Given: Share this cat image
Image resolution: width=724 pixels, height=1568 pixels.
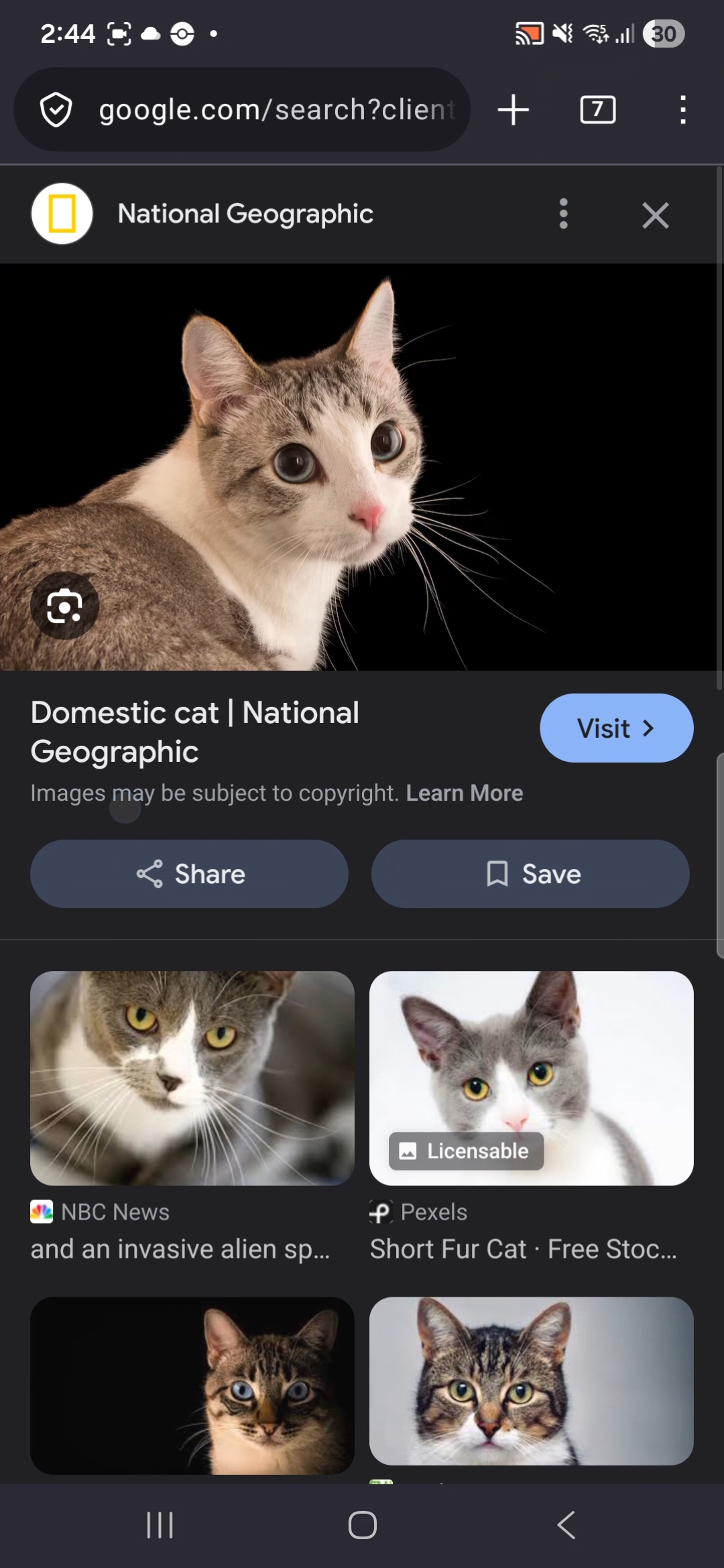Looking at the screenshot, I should point(189,874).
